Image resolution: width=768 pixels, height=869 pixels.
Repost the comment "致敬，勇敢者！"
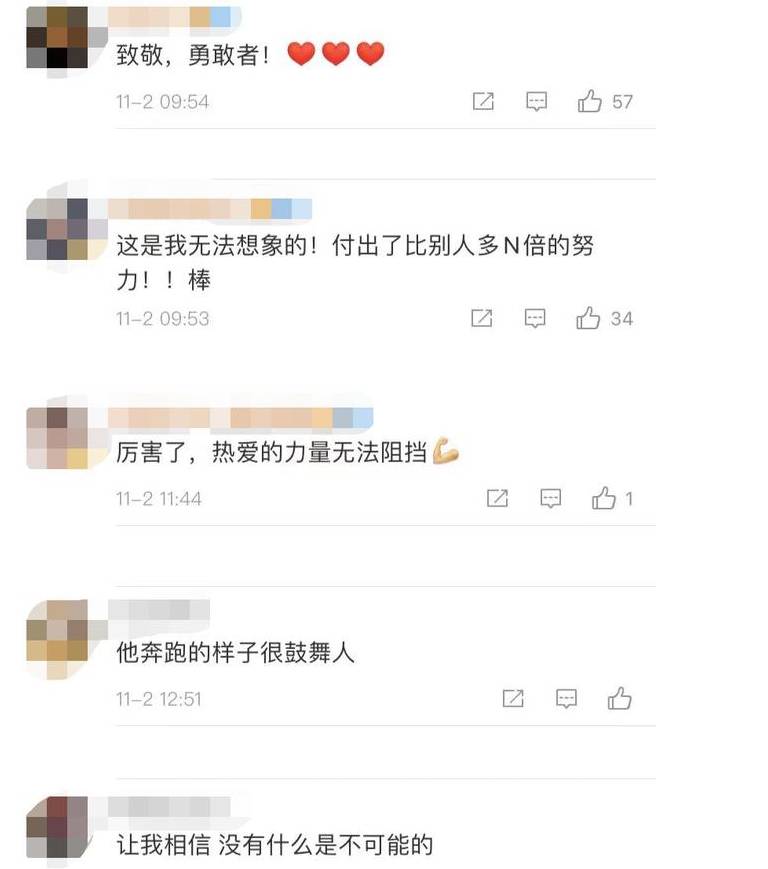[x=483, y=101]
